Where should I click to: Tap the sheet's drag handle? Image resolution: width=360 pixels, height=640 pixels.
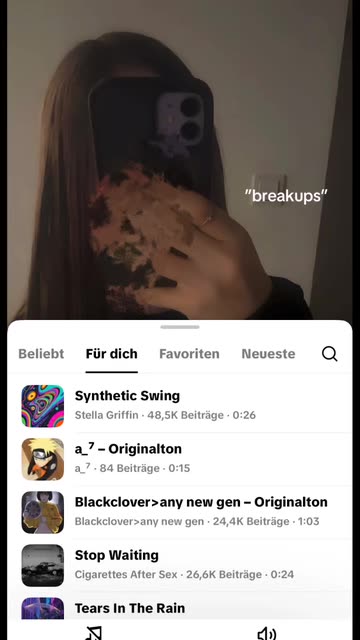(x=180, y=327)
